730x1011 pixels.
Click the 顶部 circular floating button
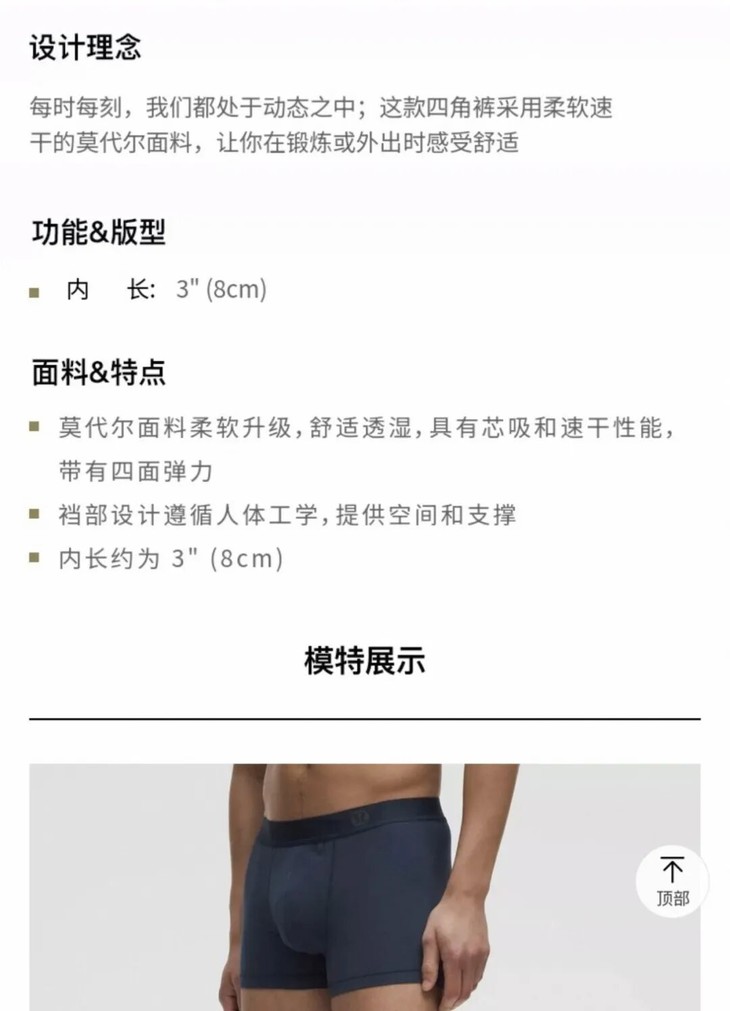coord(672,880)
